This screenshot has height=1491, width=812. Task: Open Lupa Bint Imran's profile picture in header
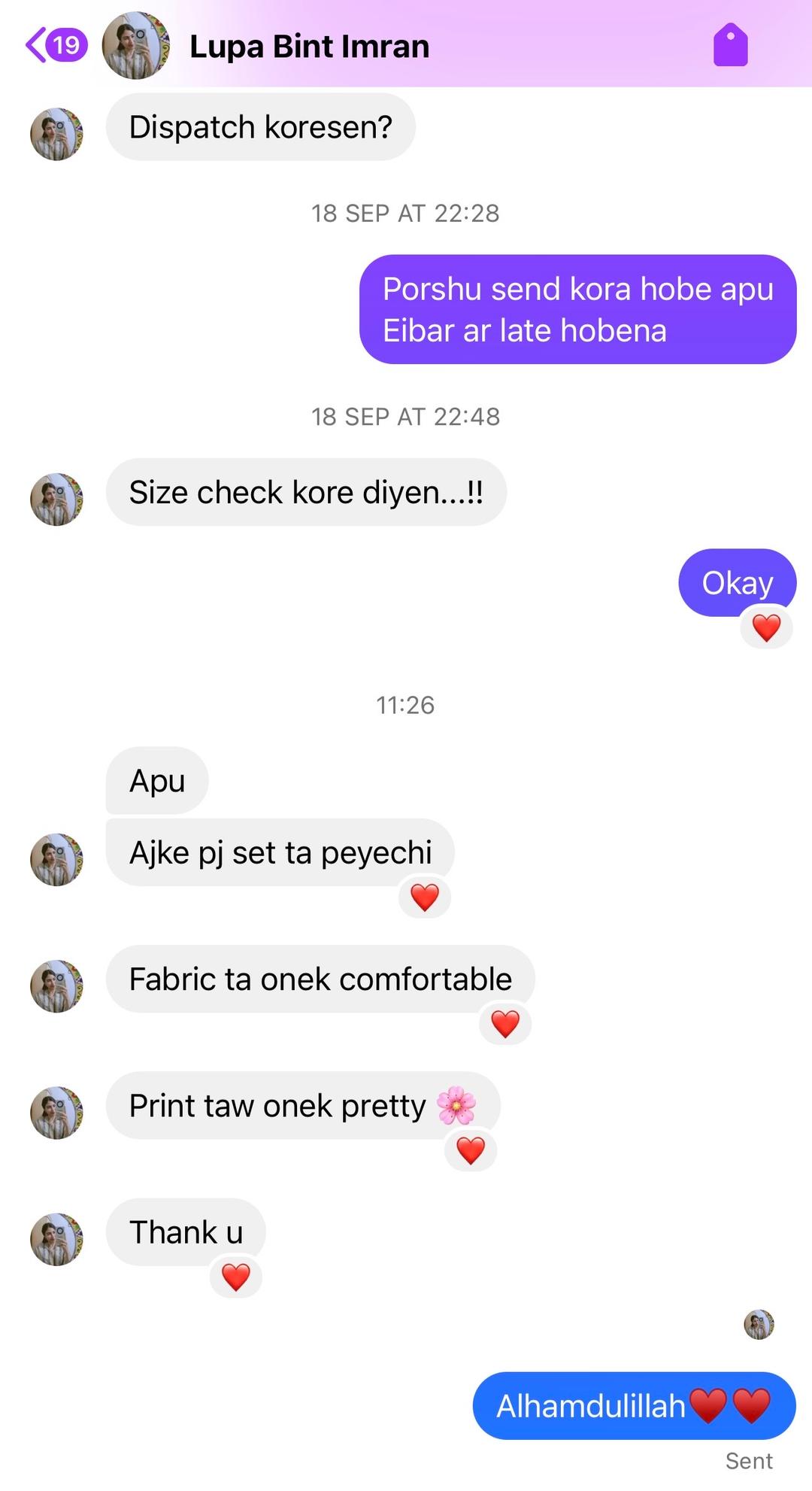click(134, 45)
